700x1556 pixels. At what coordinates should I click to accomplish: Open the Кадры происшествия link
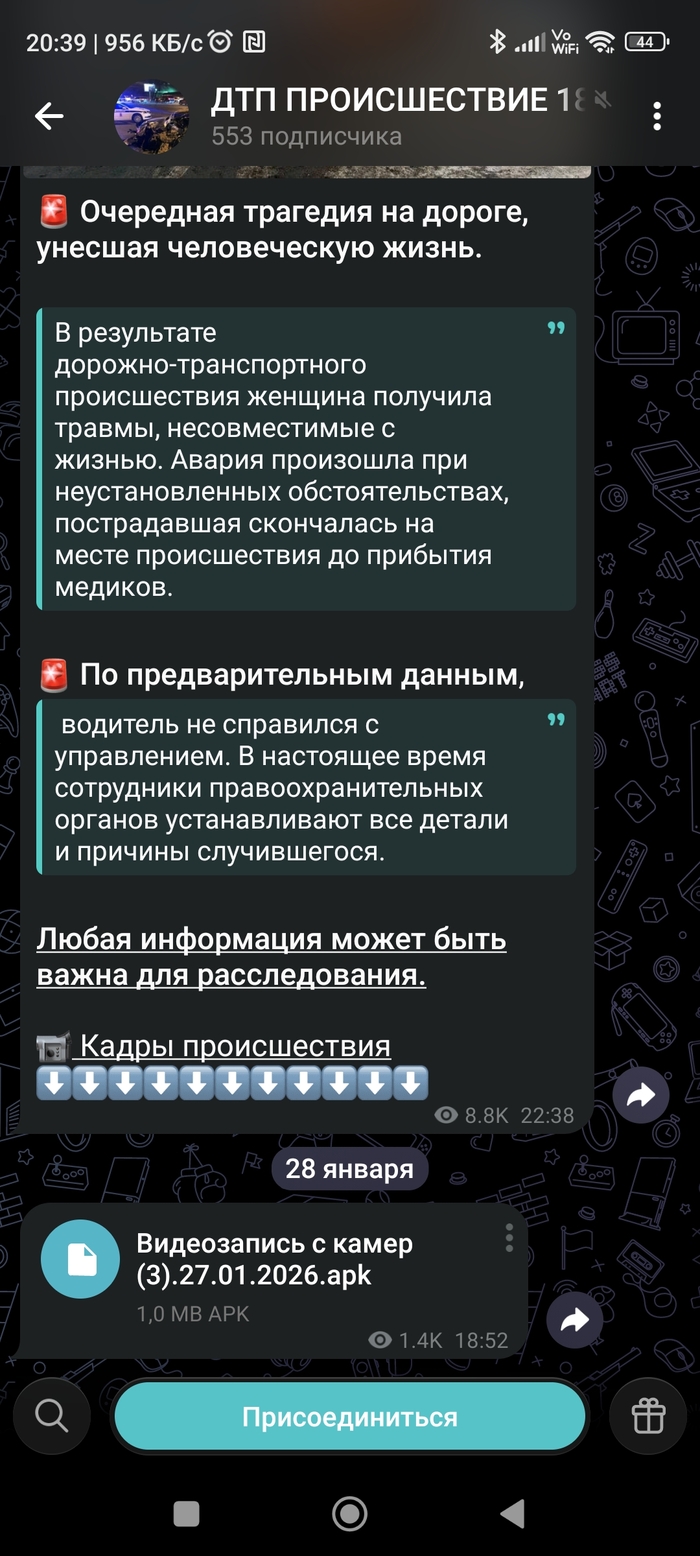click(234, 1046)
